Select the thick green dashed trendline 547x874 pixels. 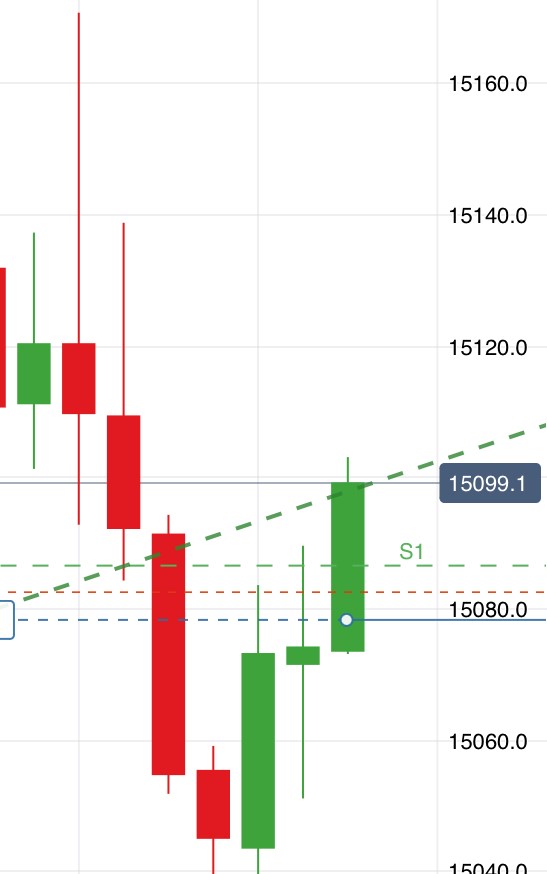pos(284,512)
